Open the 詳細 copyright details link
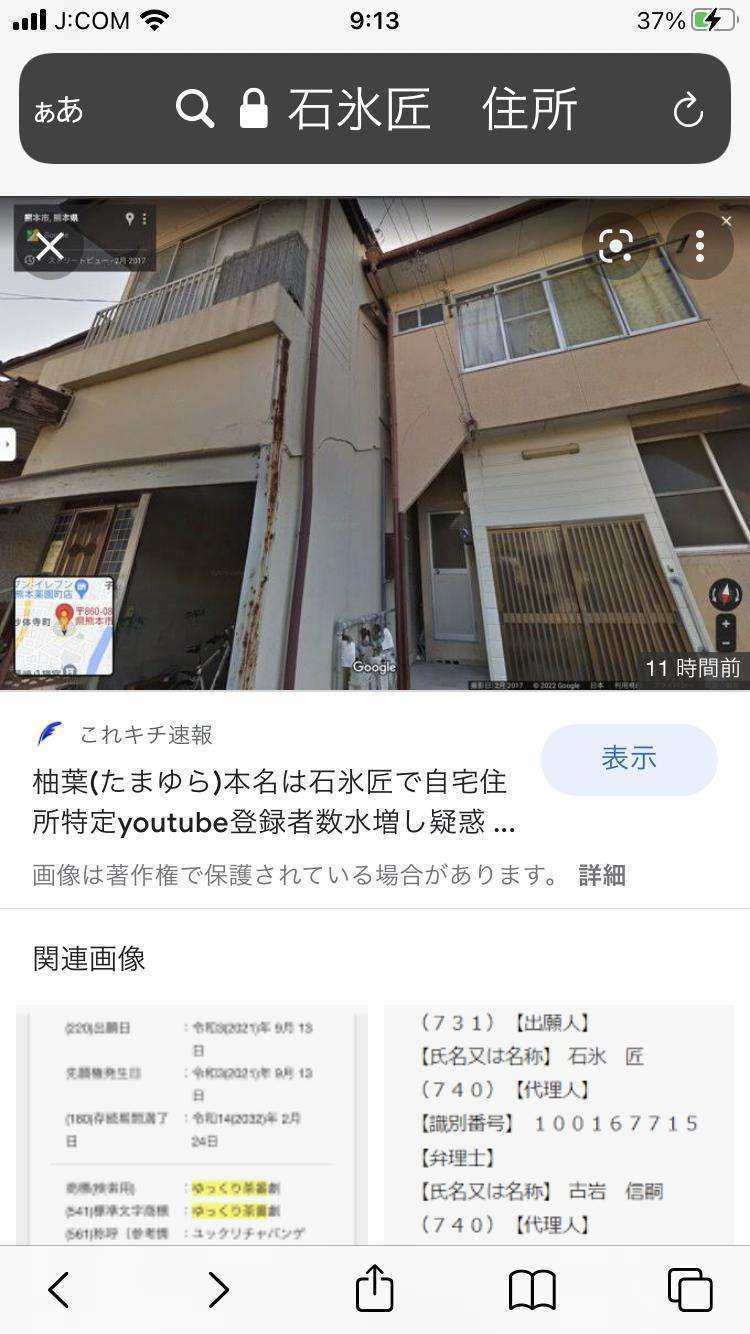Screen dimensions: 750x1334 [x=602, y=875]
